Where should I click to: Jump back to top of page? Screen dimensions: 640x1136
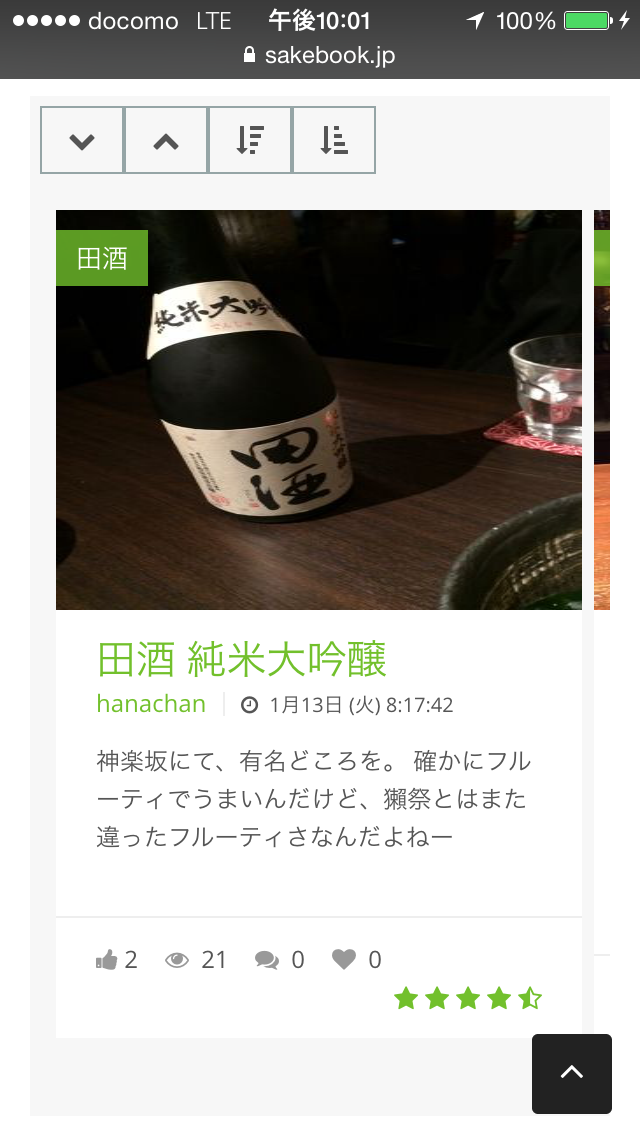coord(572,1074)
